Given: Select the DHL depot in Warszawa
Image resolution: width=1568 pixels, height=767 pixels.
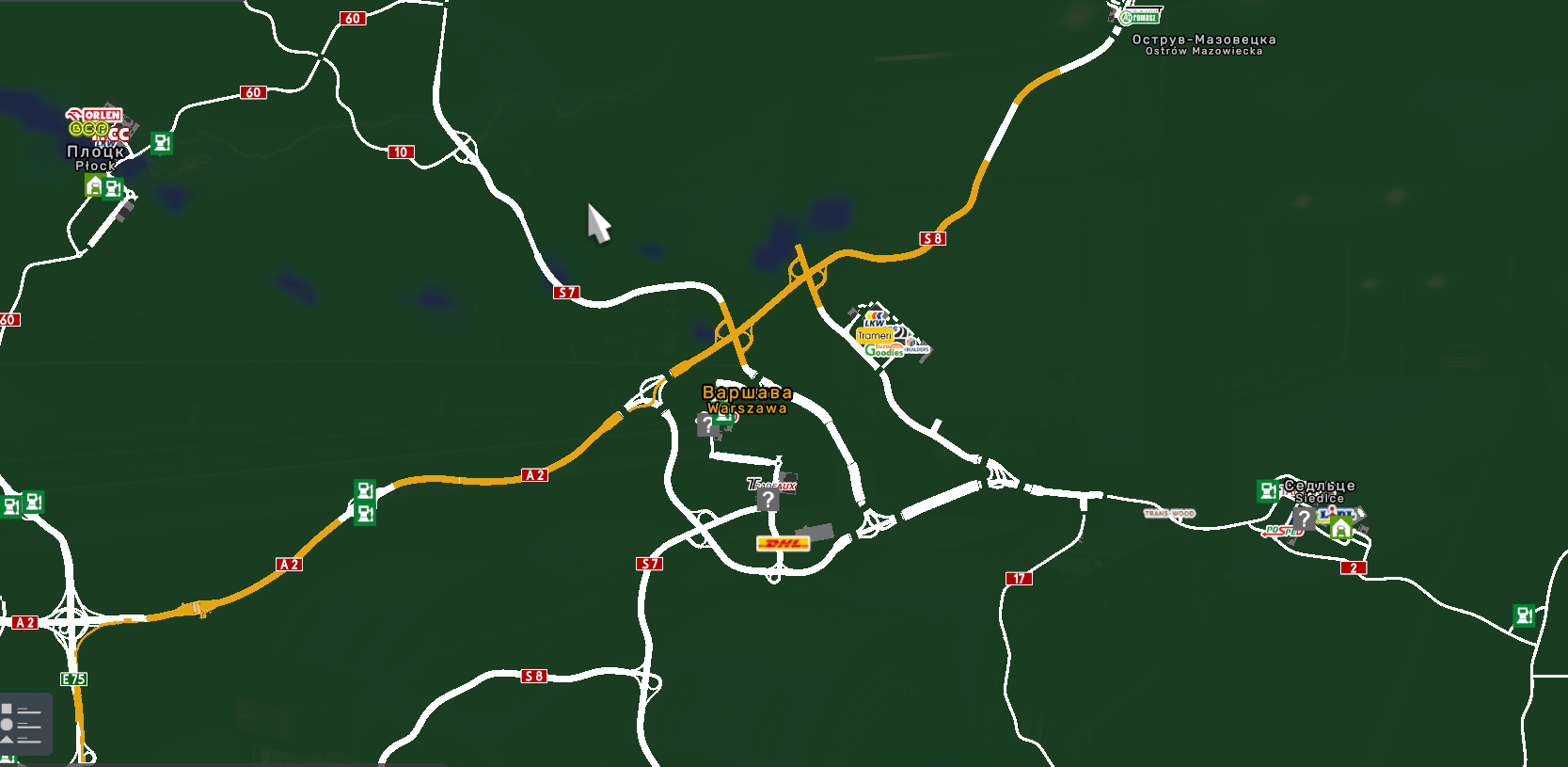Looking at the screenshot, I should tap(783, 543).
